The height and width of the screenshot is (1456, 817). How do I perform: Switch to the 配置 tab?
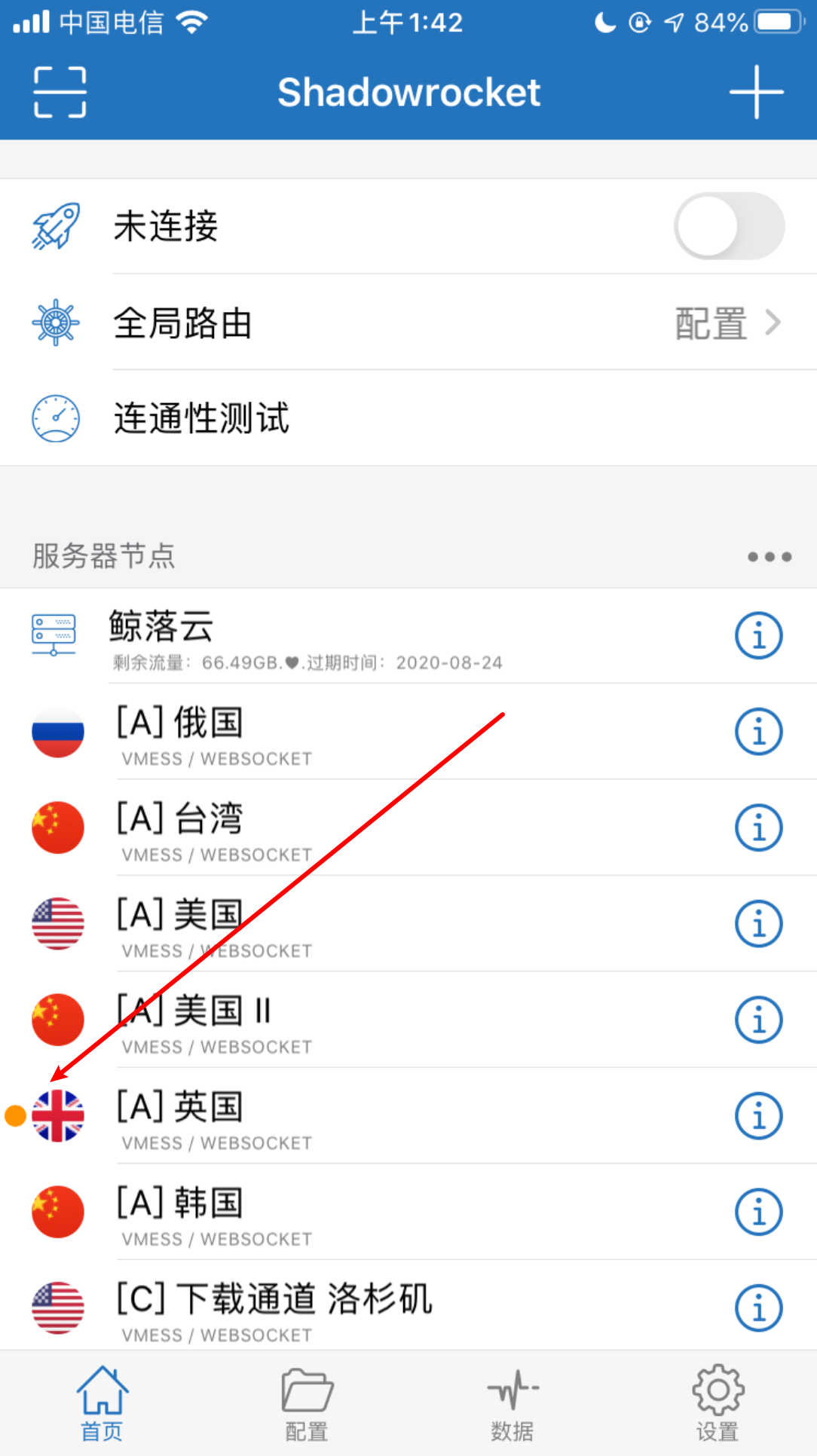[x=307, y=1403]
